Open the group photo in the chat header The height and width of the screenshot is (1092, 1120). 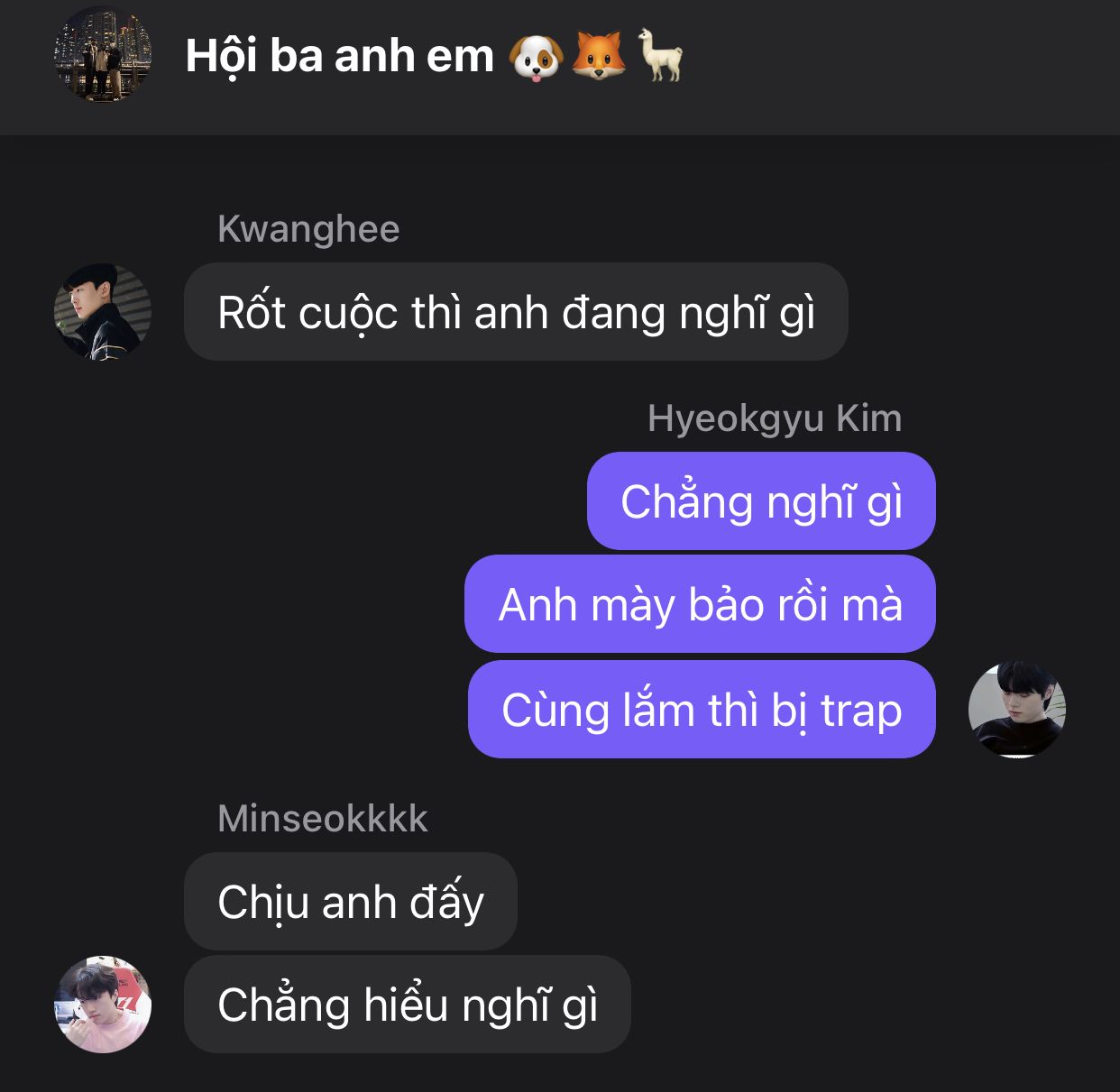pos(102,55)
